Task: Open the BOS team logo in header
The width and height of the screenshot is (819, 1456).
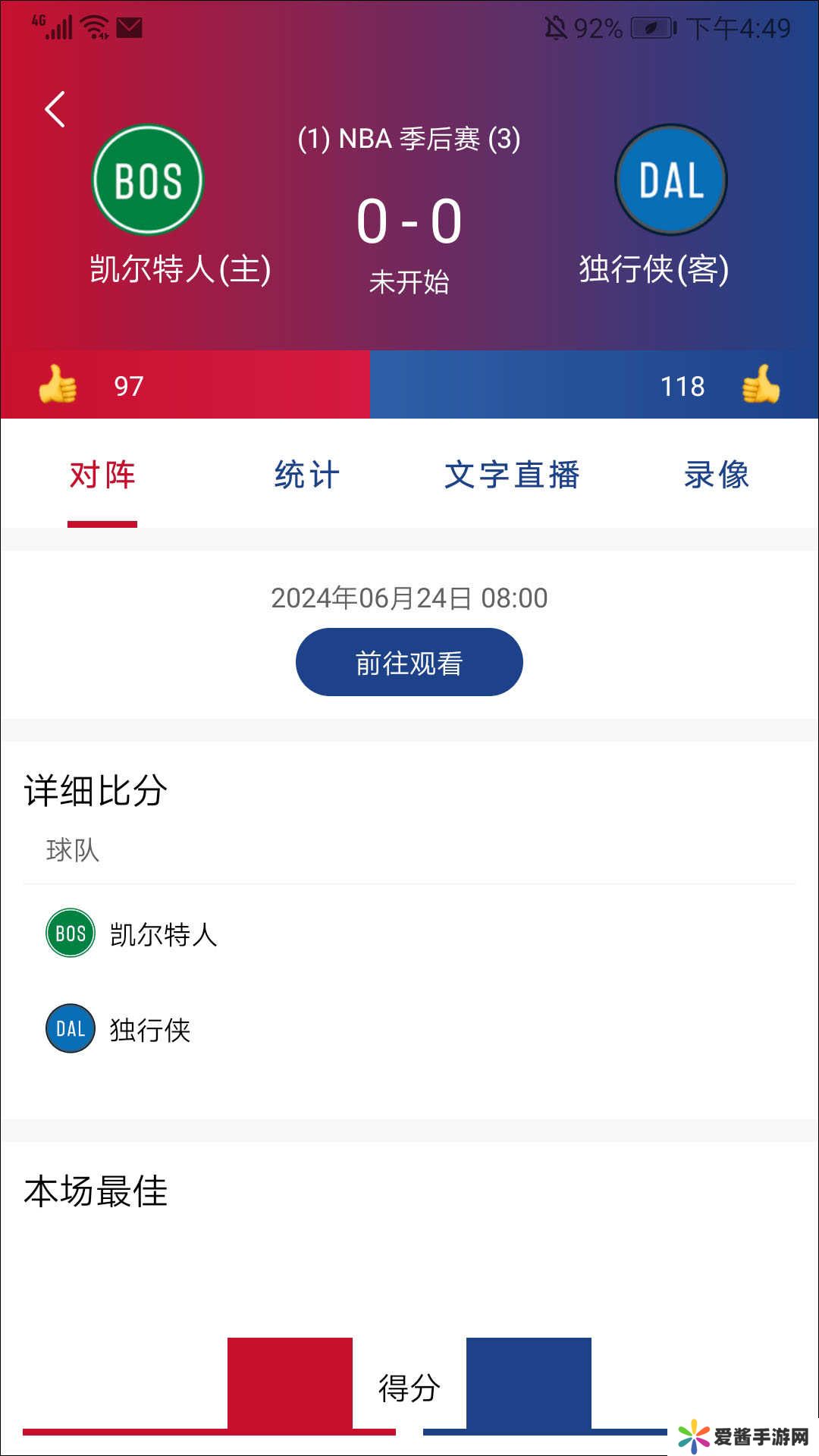Action: [x=148, y=180]
